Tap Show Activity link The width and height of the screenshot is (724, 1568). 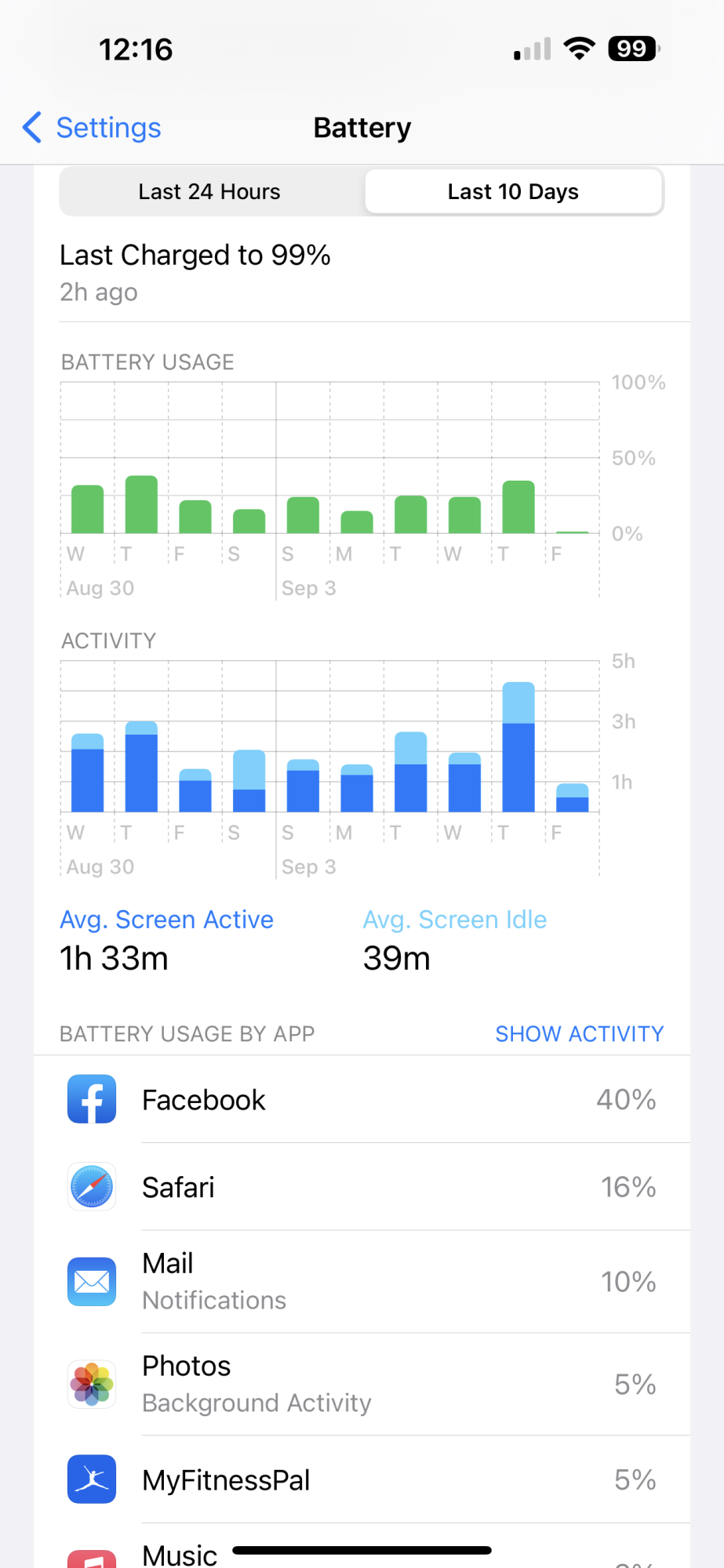click(579, 1034)
